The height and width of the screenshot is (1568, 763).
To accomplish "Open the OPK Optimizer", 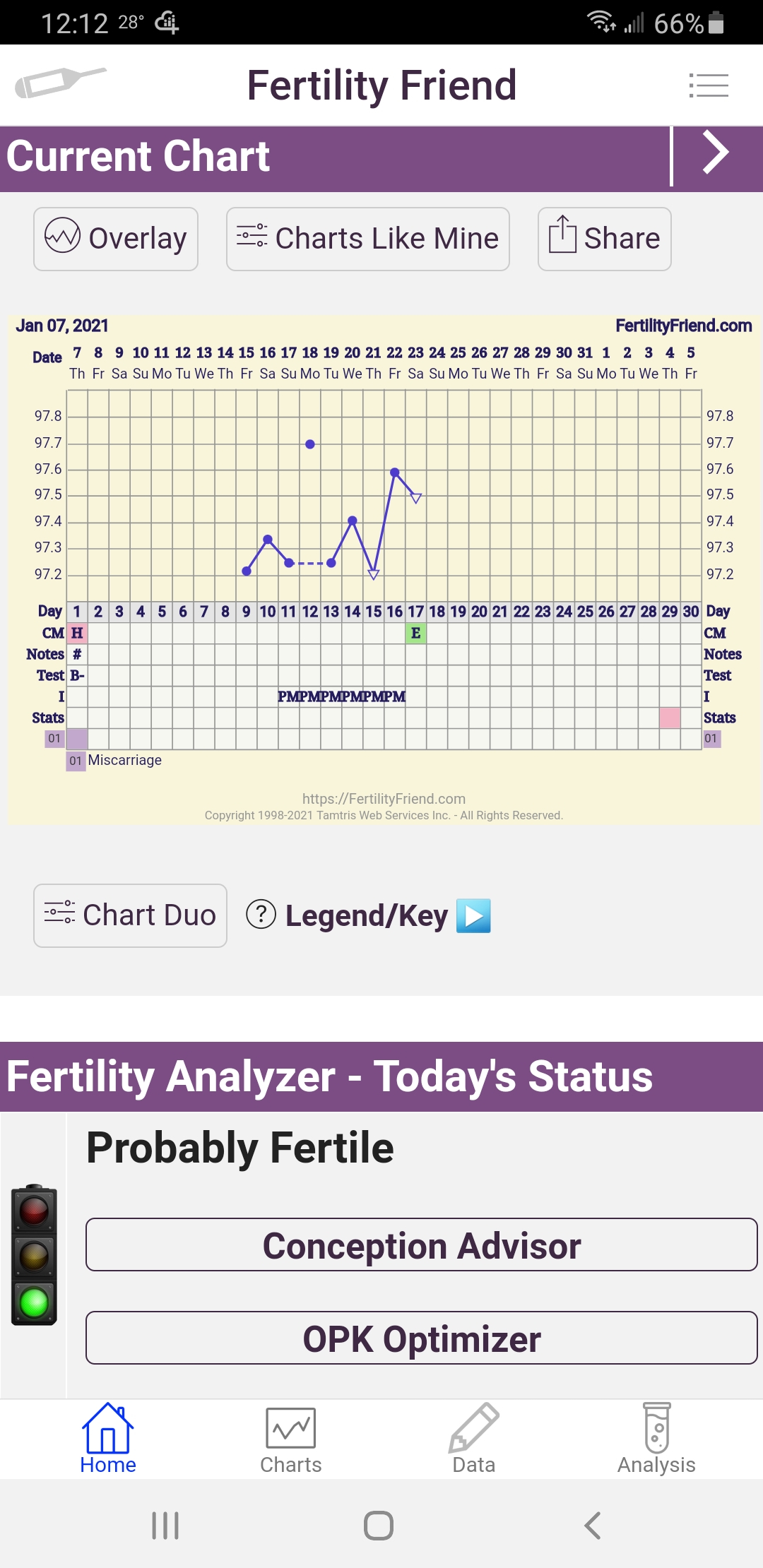I will pyautogui.click(x=421, y=1338).
